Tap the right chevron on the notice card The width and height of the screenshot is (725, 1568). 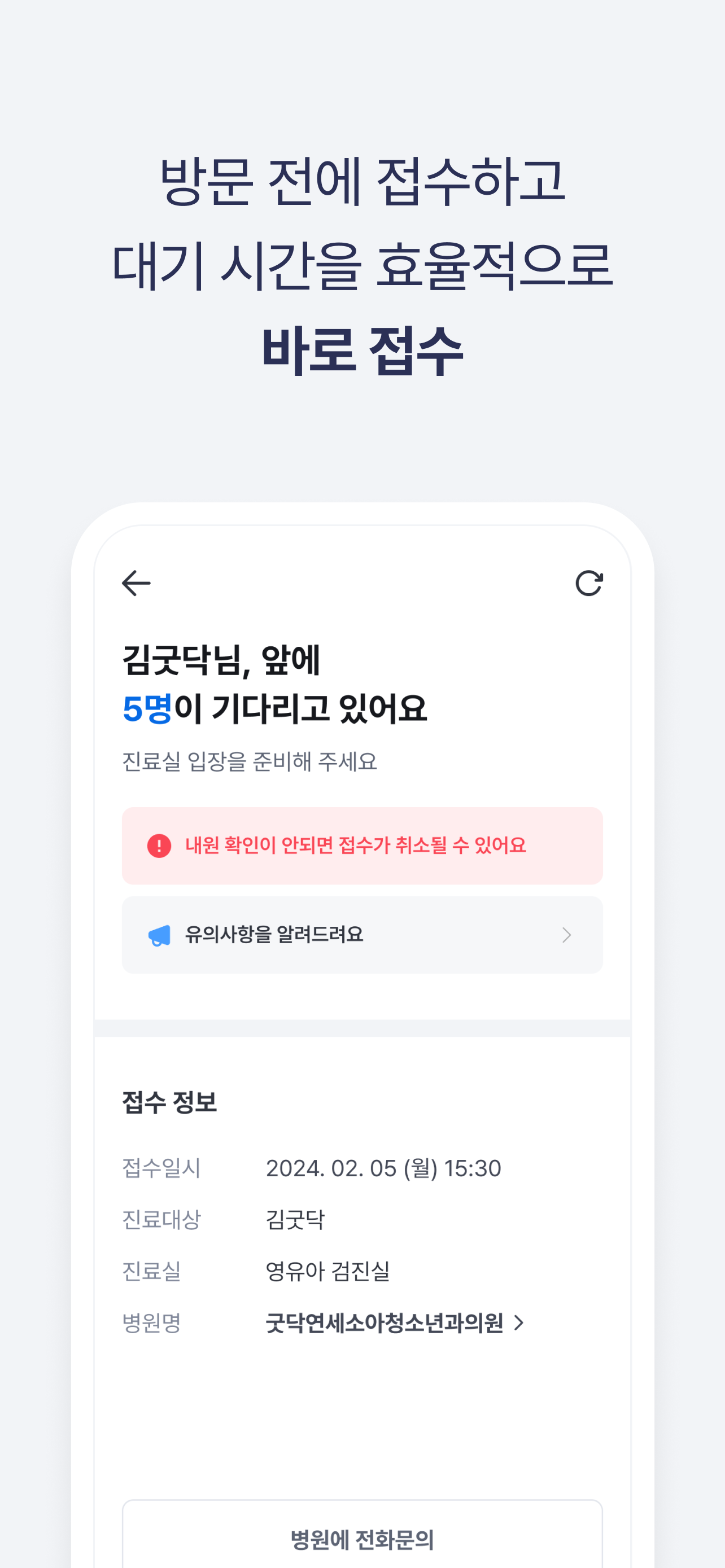point(567,935)
